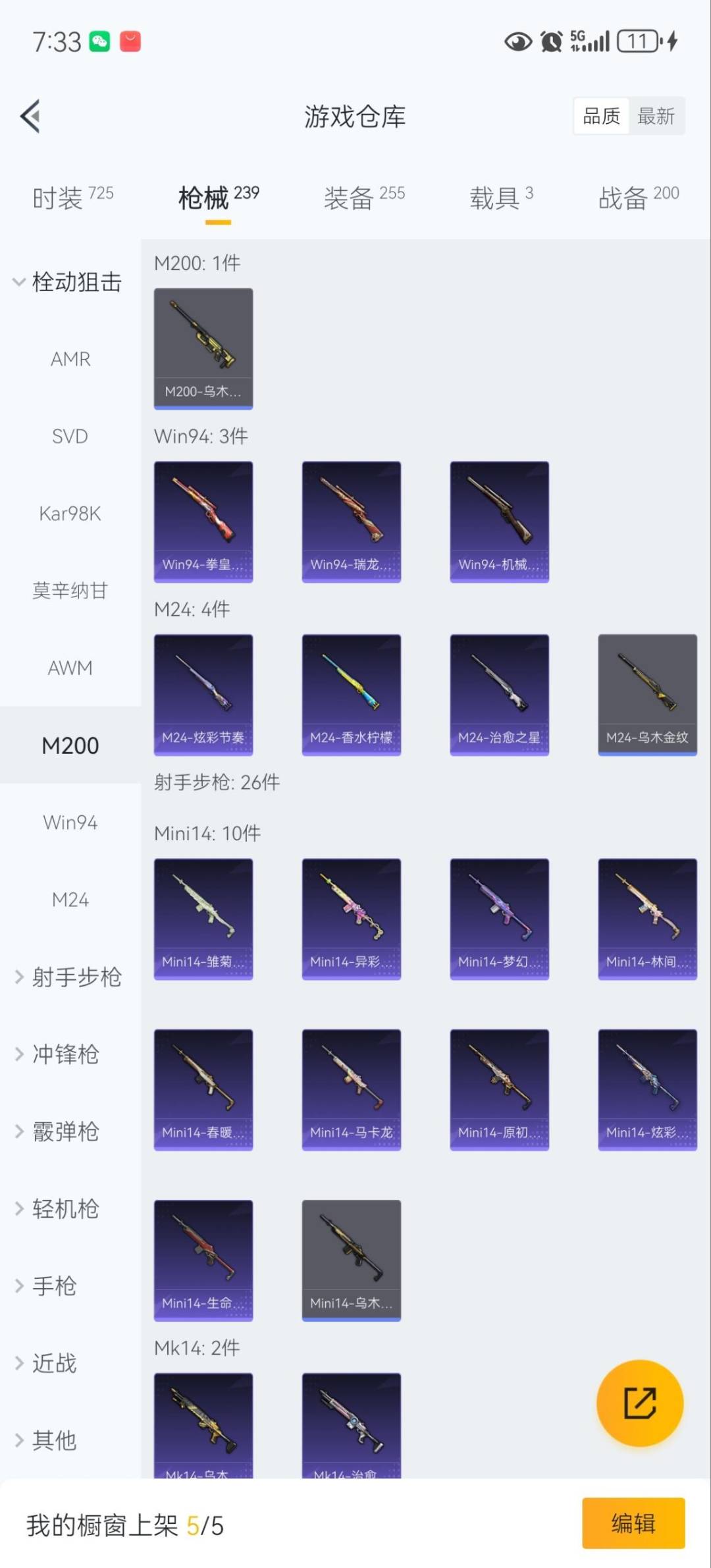Open the yellow share/export floating icon

click(x=640, y=1403)
